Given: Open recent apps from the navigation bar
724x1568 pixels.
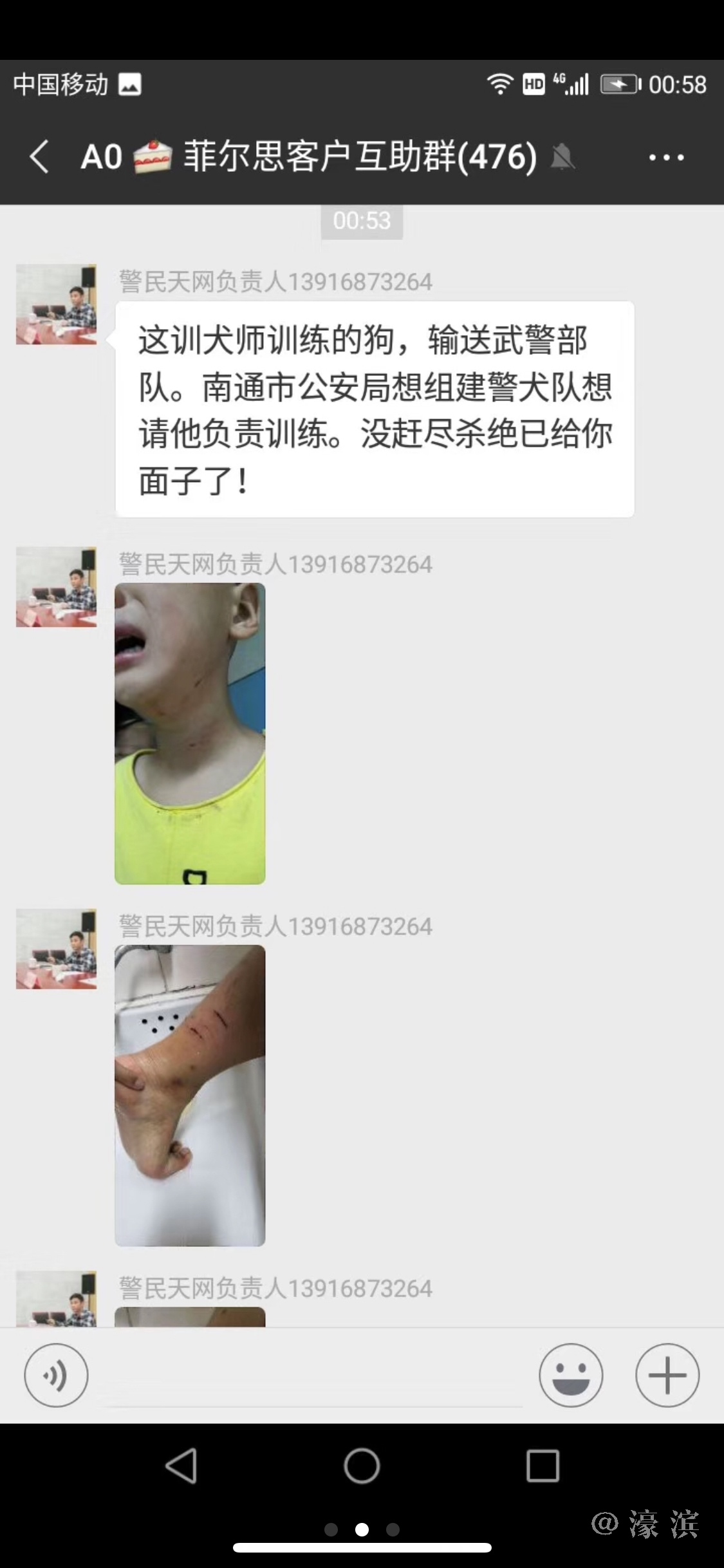Looking at the screenshot, I should 543,1466.
